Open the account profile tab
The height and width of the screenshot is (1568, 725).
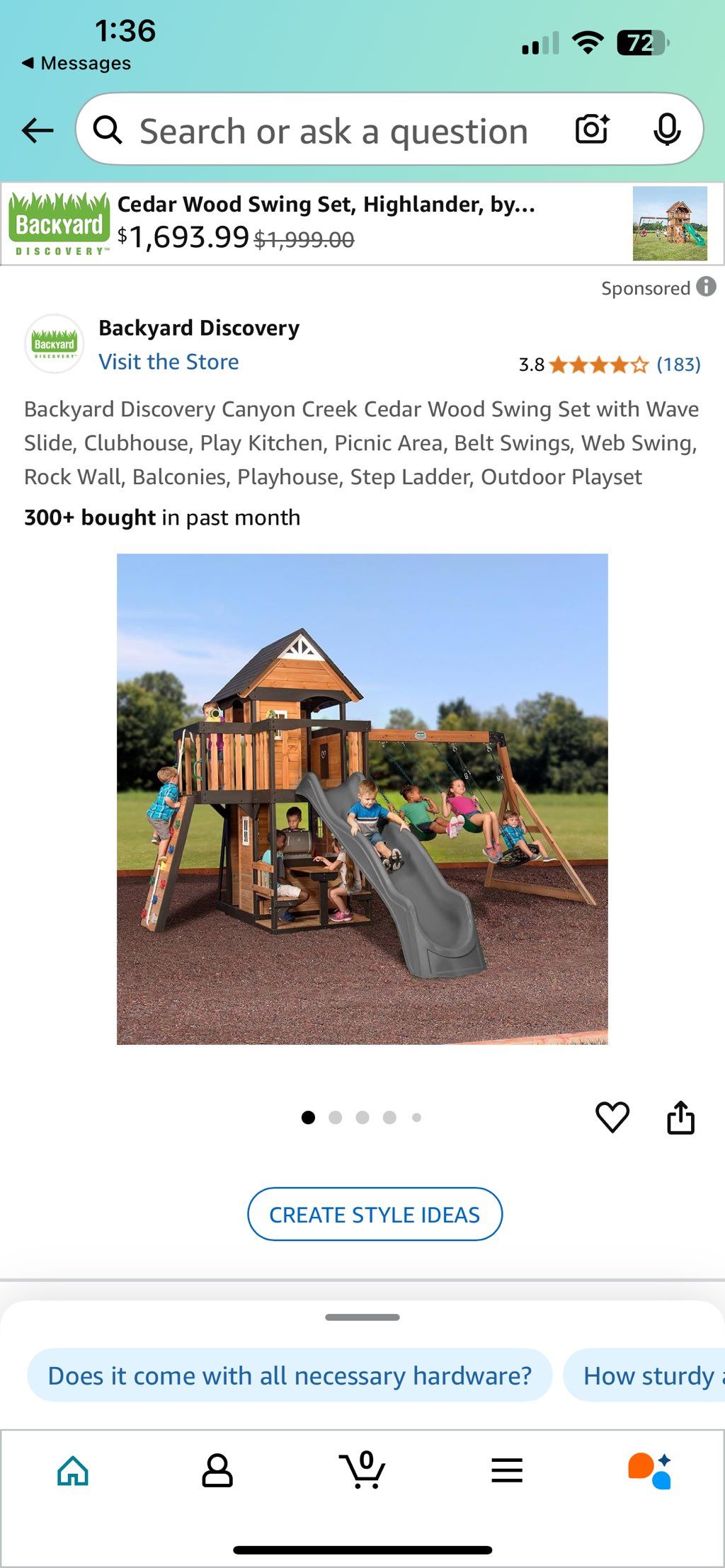tap(217, 1471)
